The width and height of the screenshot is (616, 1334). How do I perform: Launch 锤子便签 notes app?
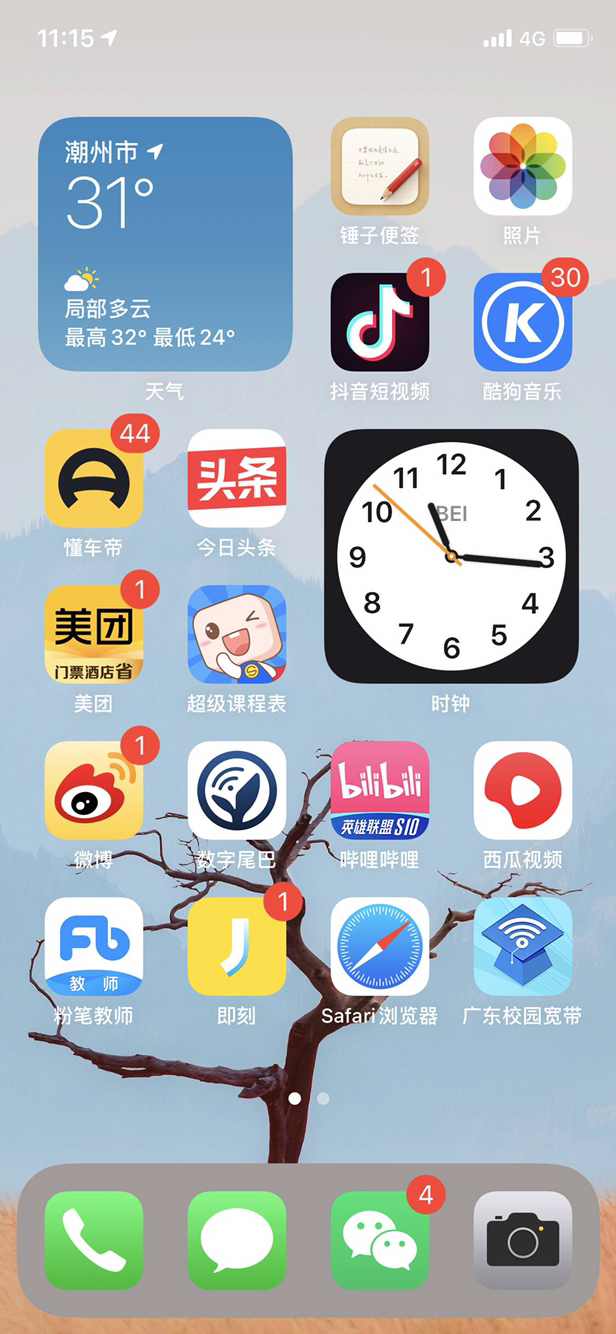(x=380, y=166)
